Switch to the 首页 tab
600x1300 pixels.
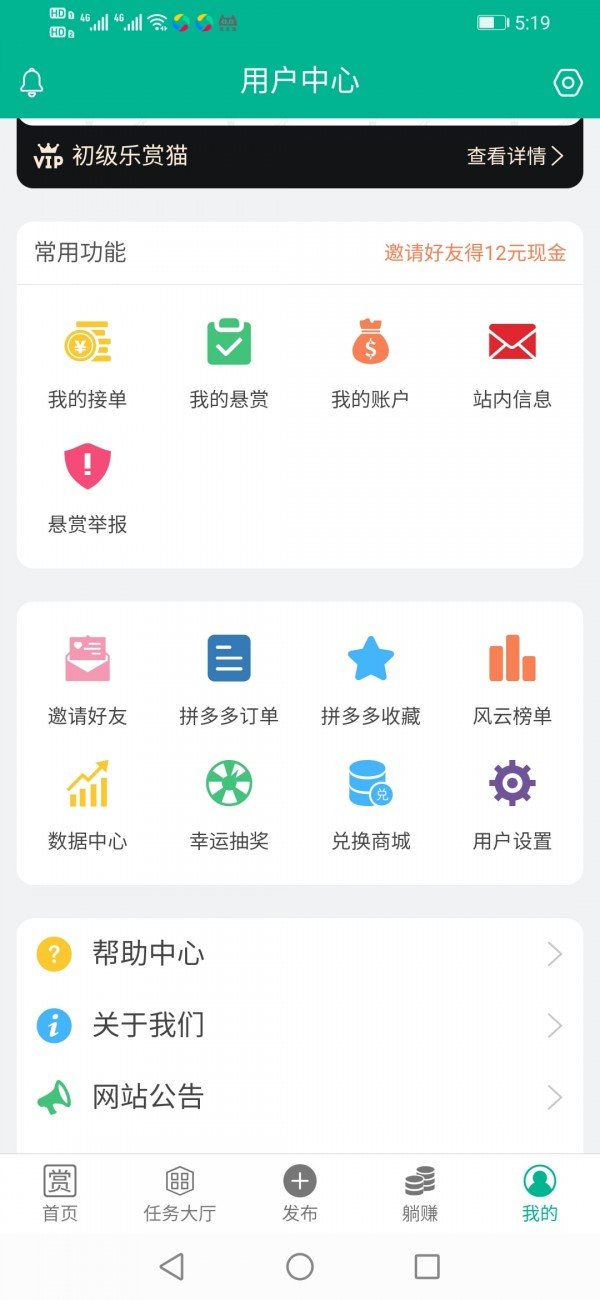[60, 1194]
